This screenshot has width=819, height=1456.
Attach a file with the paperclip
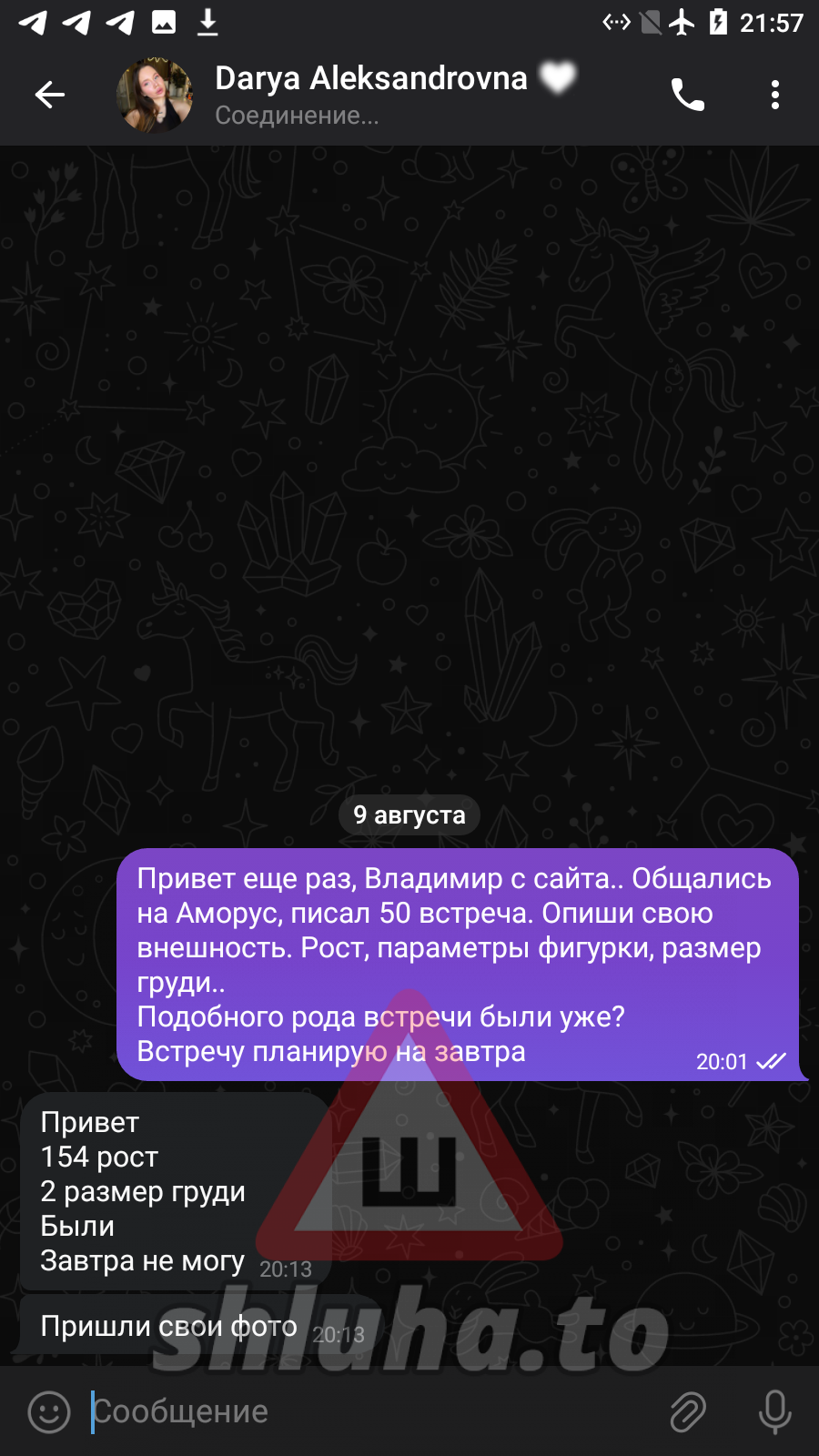tap(688, 1411)
